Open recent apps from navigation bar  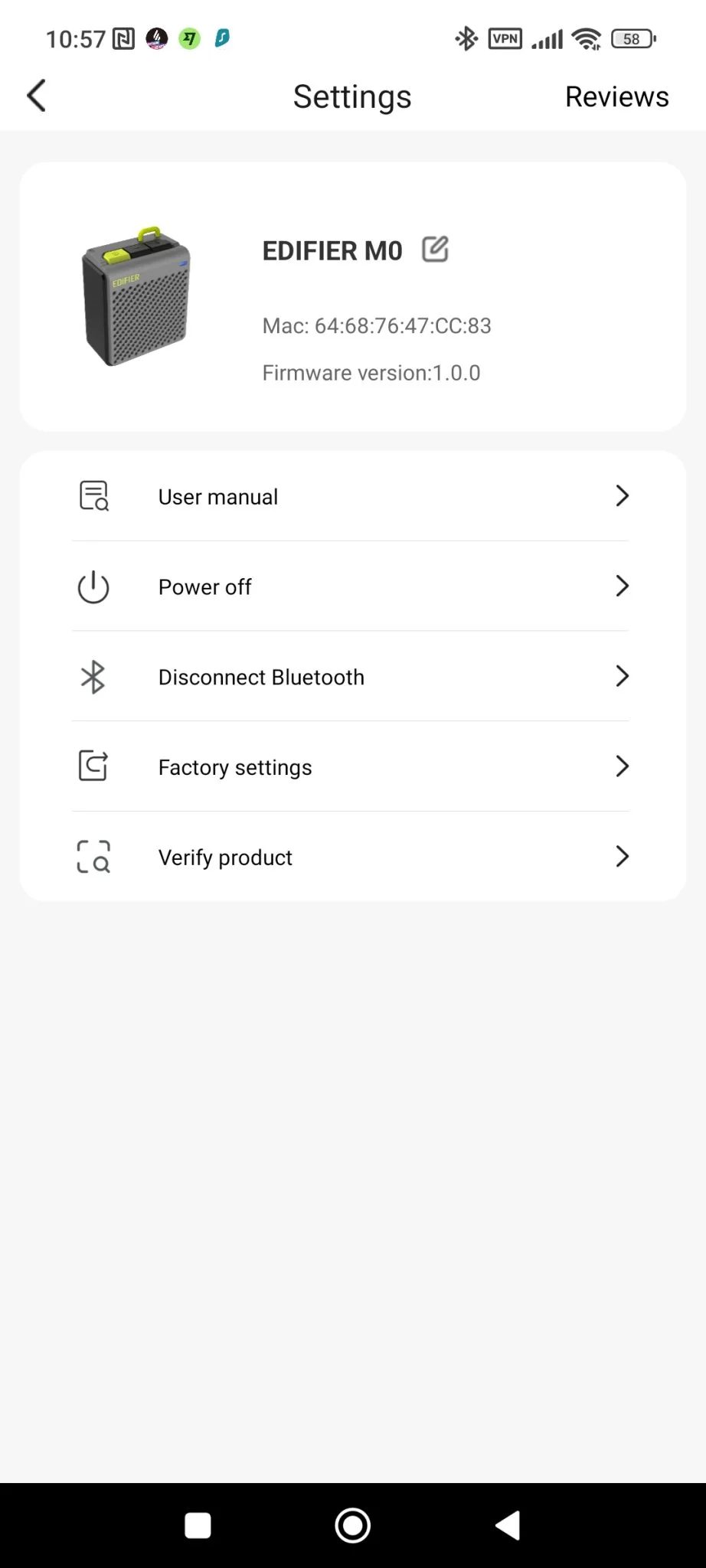(198, 1525)
